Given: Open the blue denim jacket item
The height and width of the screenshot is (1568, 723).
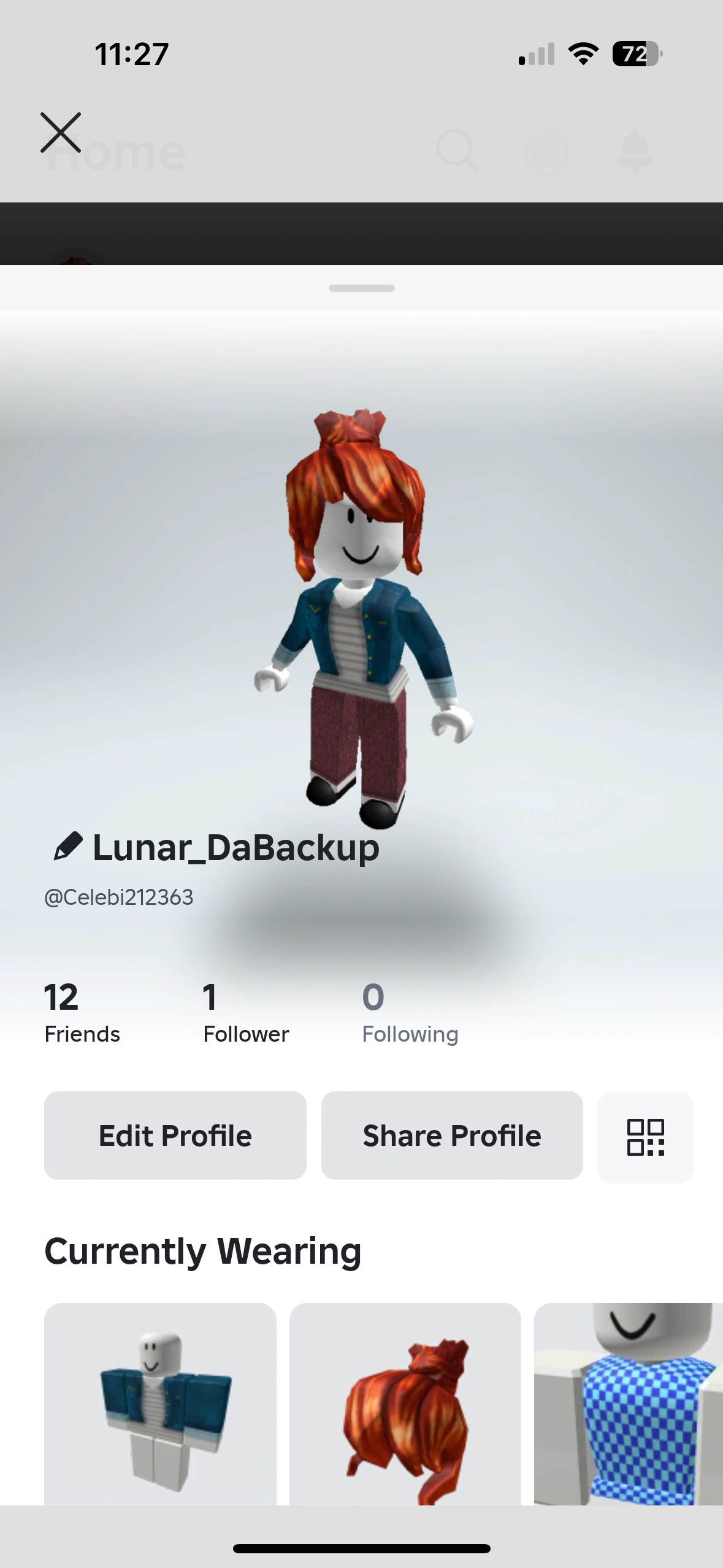Looking at the screenshot, I should tap(160, 1404).
